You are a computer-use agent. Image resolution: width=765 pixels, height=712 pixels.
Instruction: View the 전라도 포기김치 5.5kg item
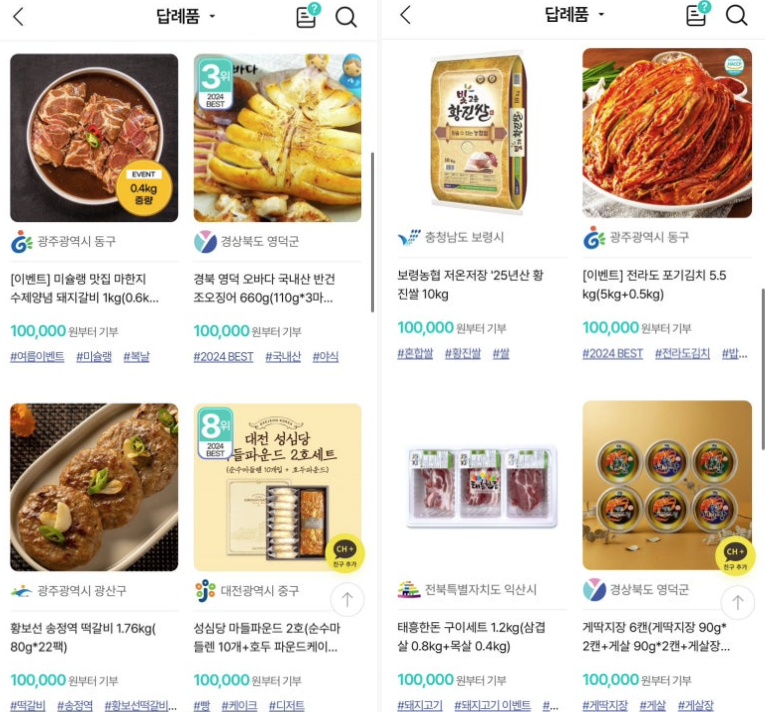[667, 133]
